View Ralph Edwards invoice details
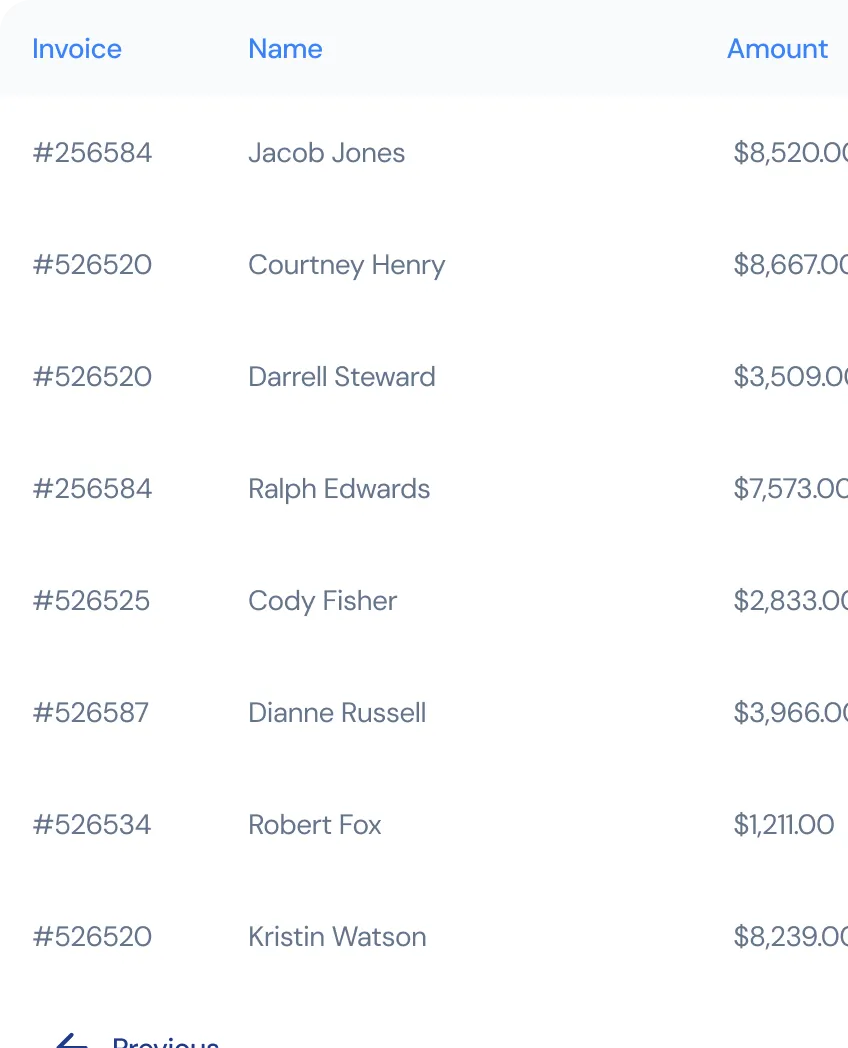The width and height of the screenshot is (848, 1048). point(338,489)
